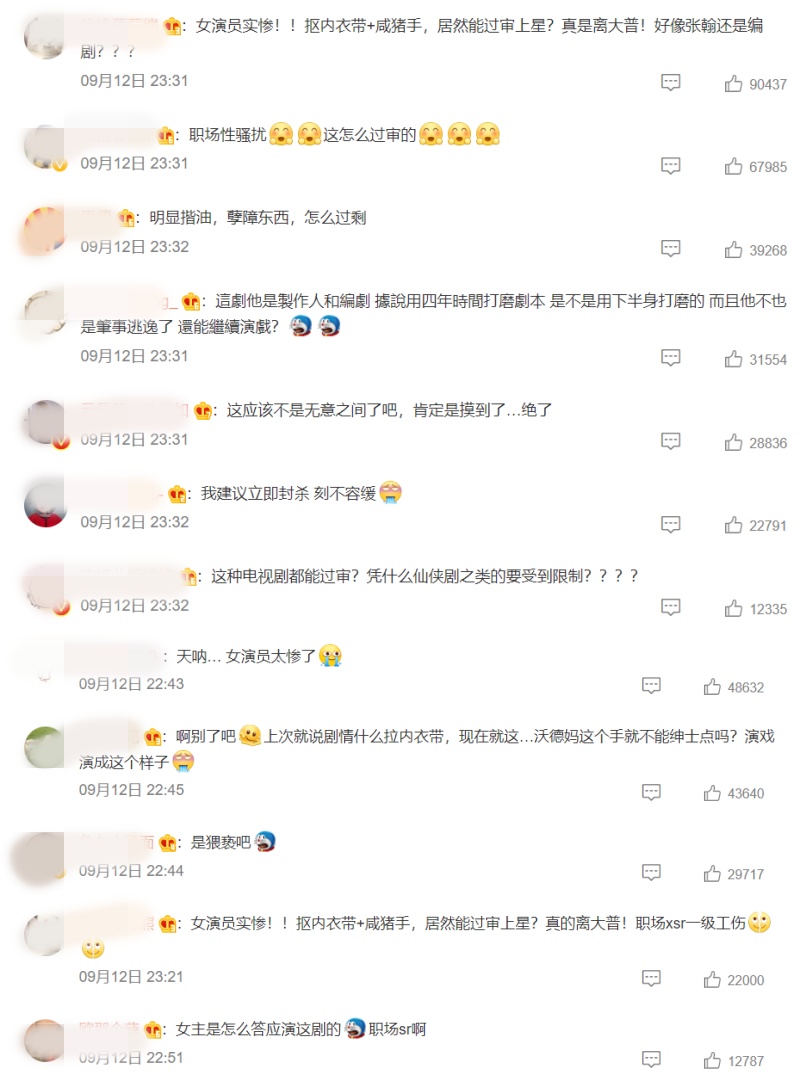The image size is (800, 1087).
Task: Like the 女主是怎么答应演这剧的 comment
Action: (x=712, y=1061)
